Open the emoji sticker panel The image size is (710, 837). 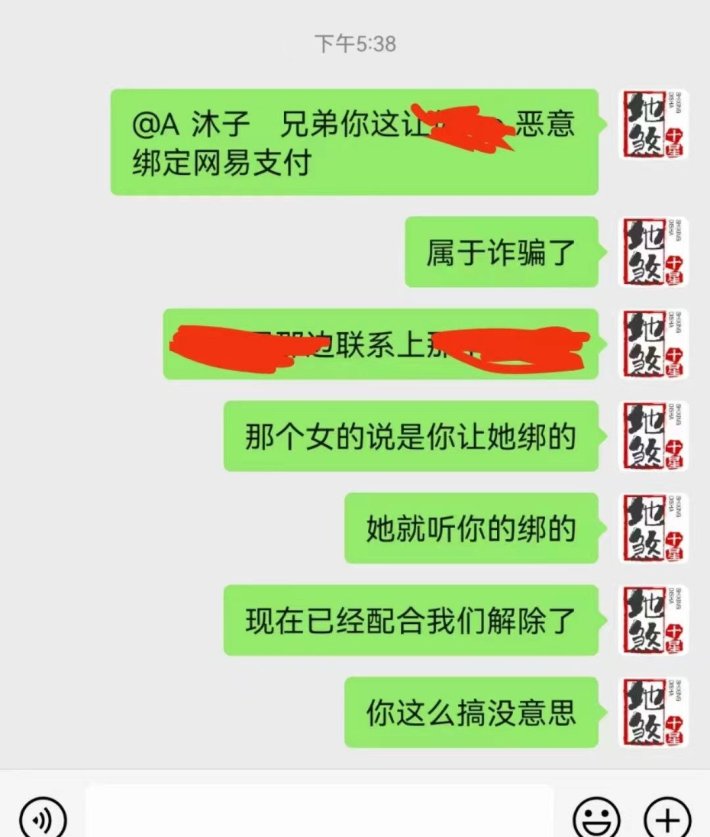(596, 817)
